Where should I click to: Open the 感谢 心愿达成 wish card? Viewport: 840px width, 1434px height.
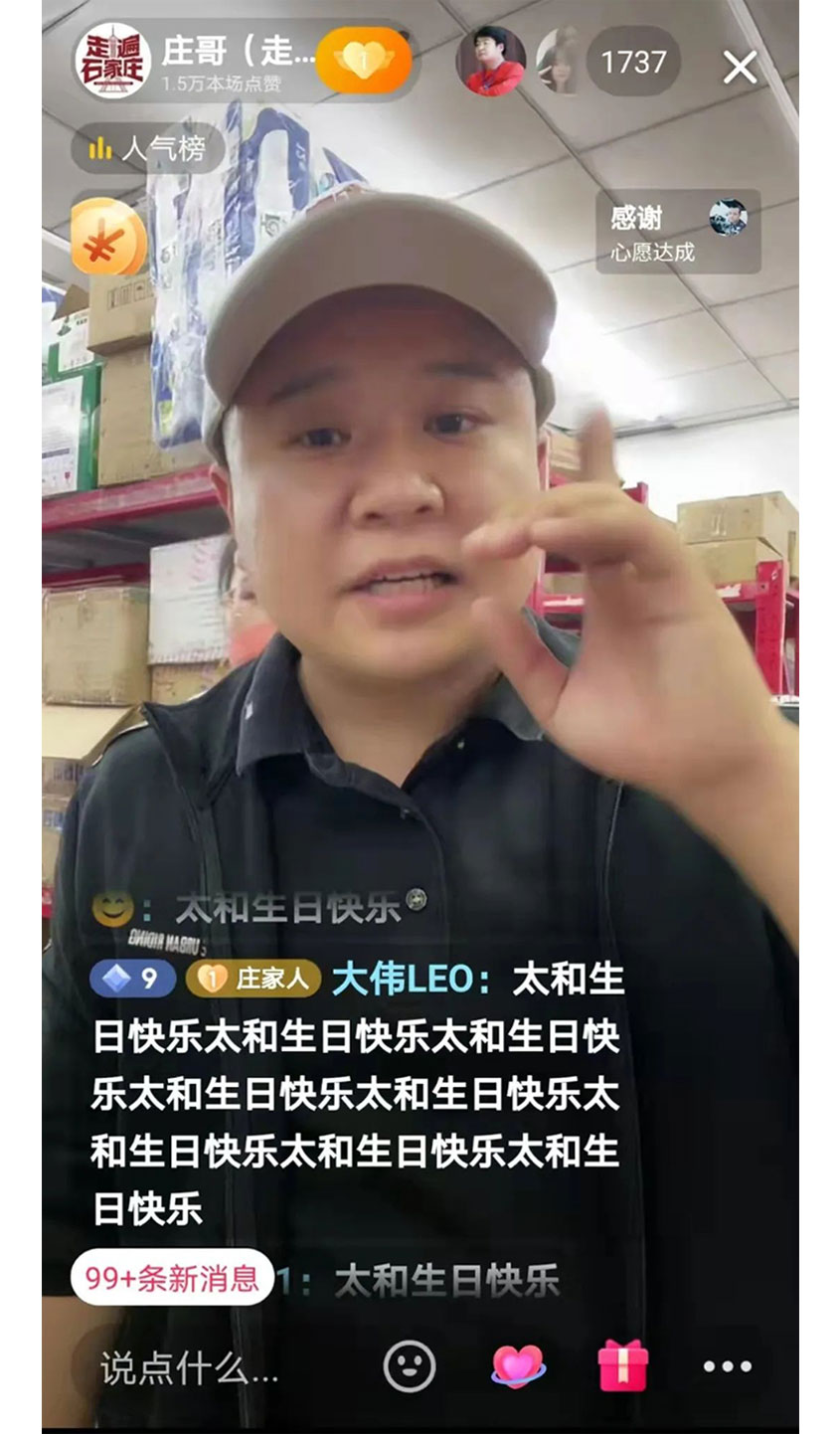[678, 232]
